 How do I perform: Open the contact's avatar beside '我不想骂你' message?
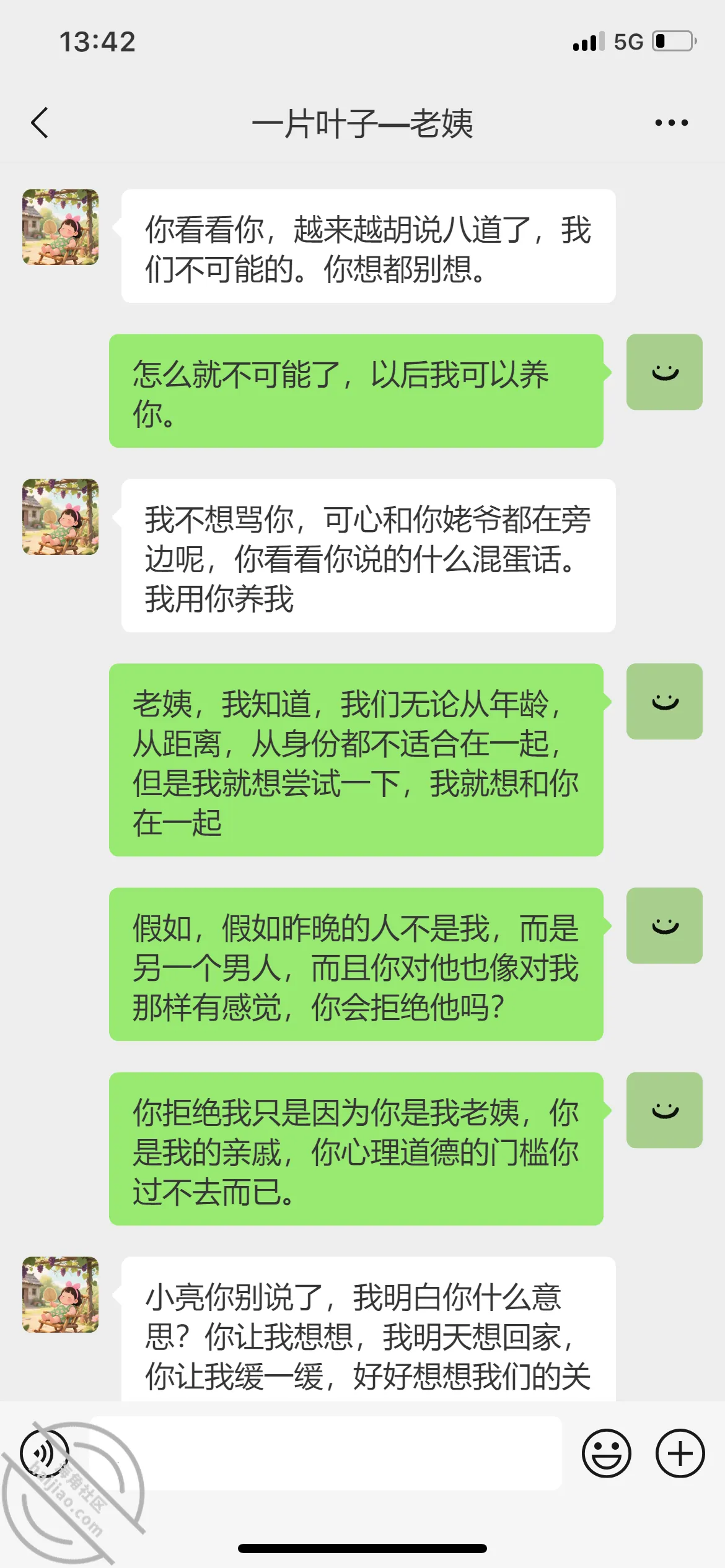click(61, 517)
